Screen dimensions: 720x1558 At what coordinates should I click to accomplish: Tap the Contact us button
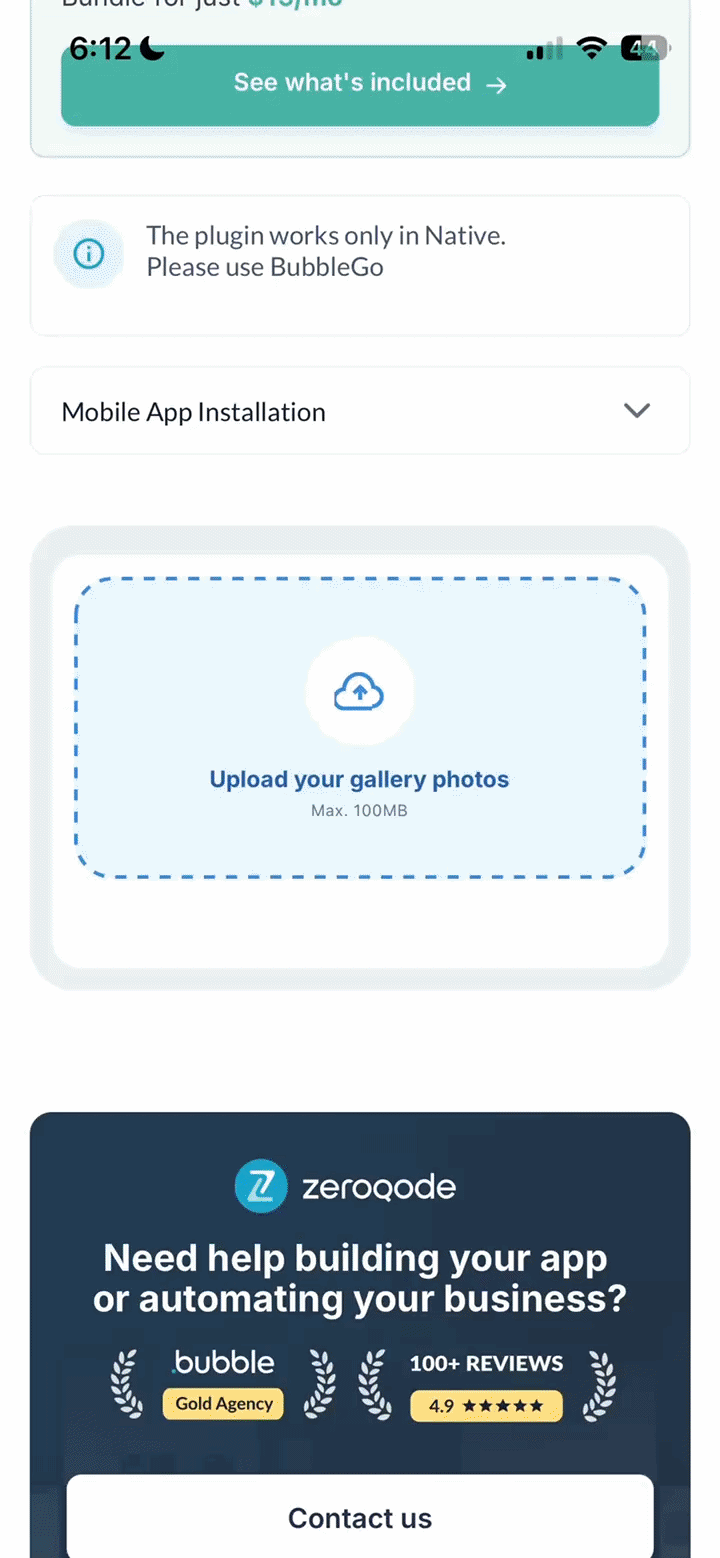coord(360,1517)
